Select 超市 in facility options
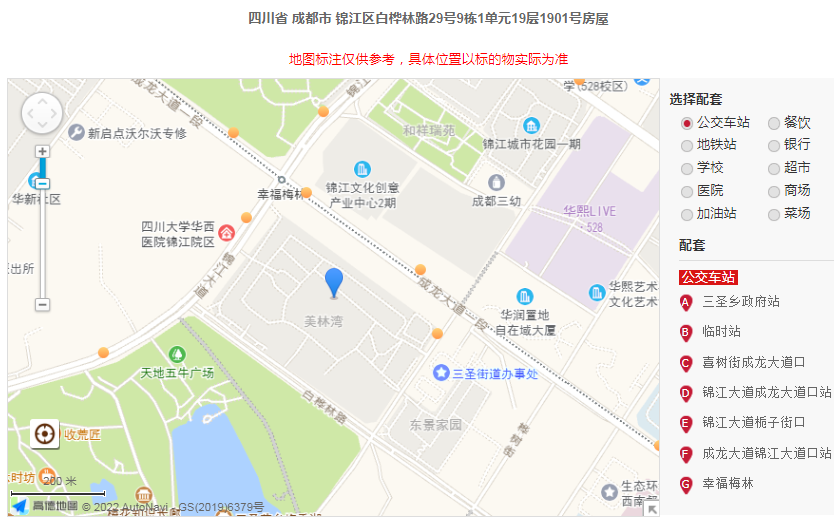Viewport: 834px width, 517px height. pos(774,168)
